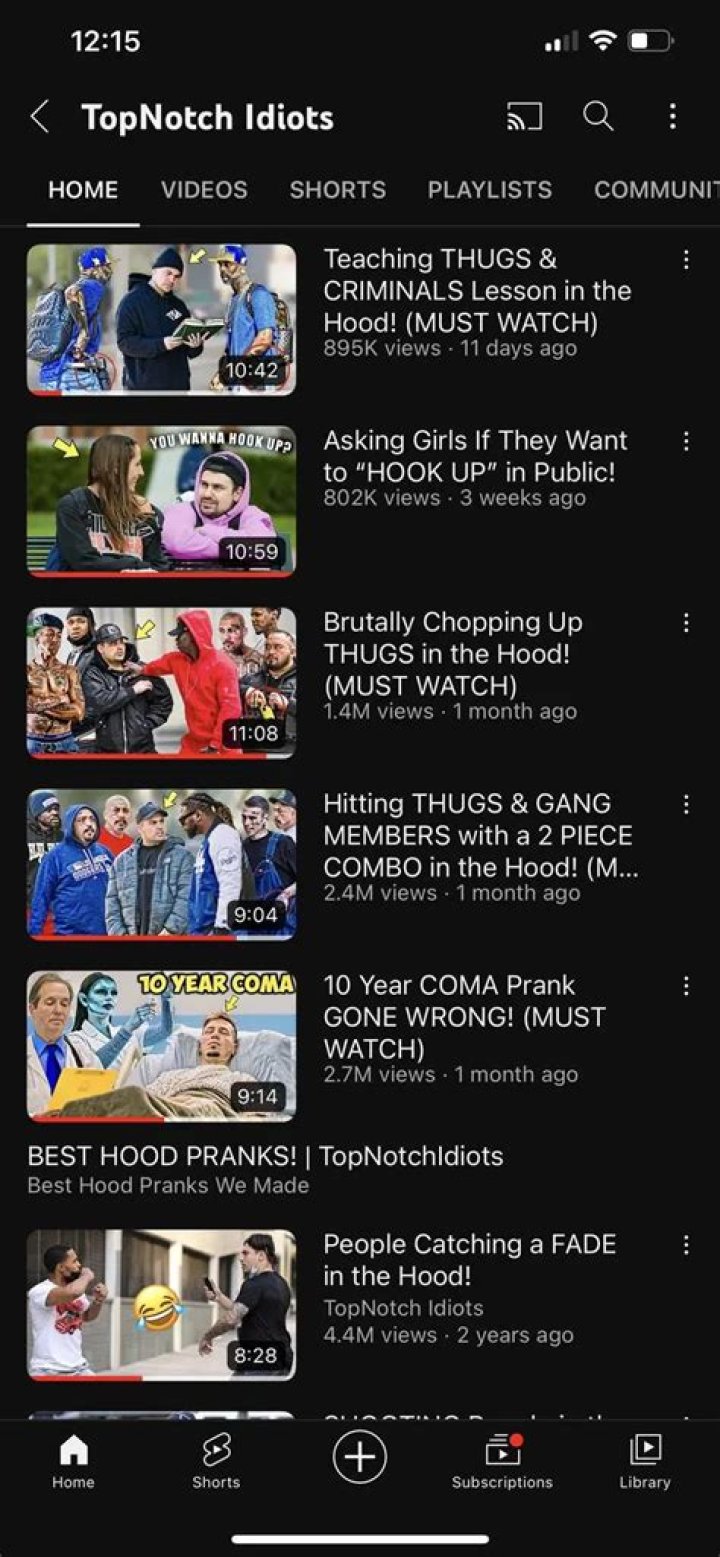720x1557 pixels.
Task: Search within this channel
Action: click(x=598, y=118)
